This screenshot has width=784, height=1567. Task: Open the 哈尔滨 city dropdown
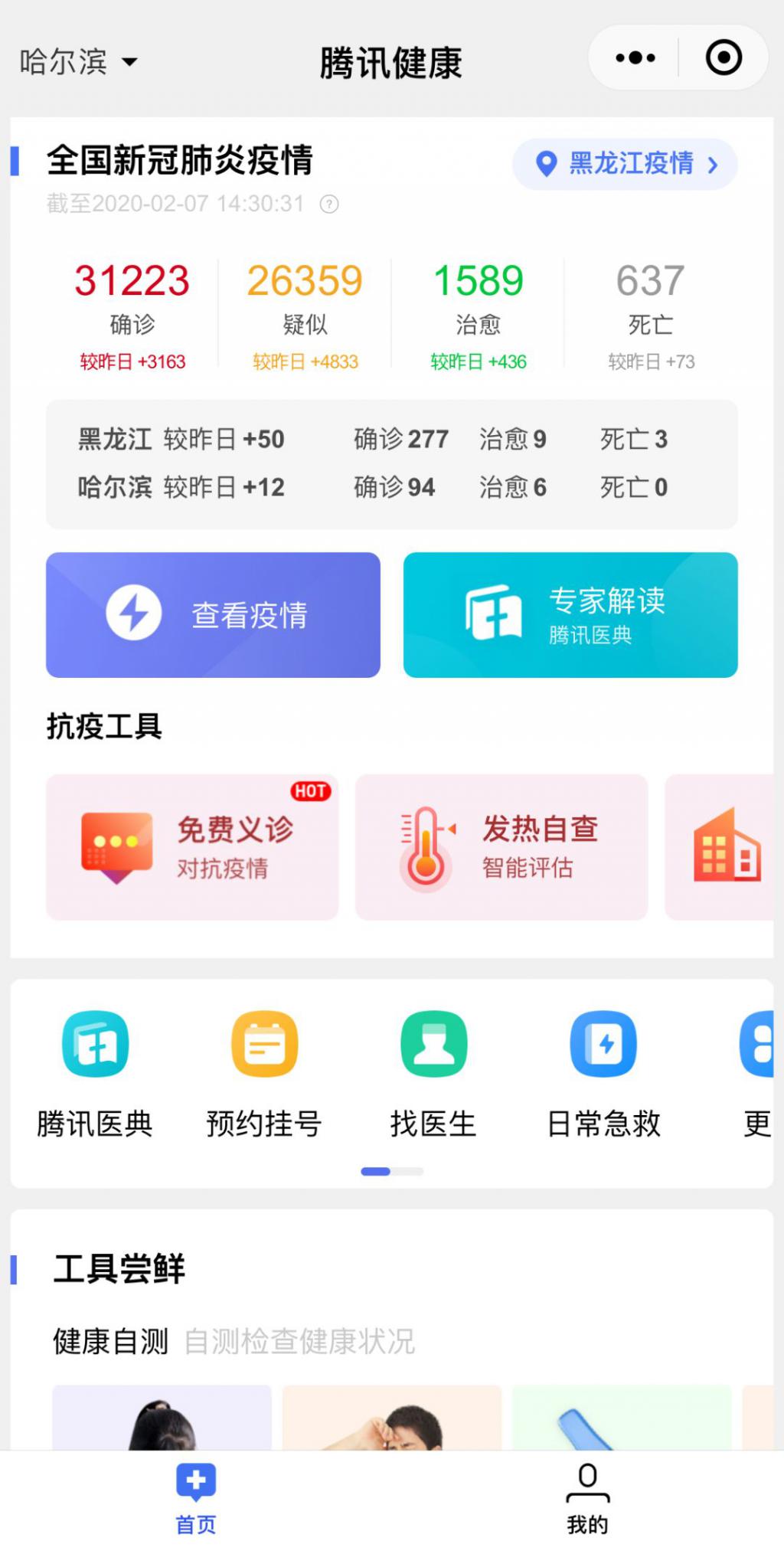click(x=78, y=62)
